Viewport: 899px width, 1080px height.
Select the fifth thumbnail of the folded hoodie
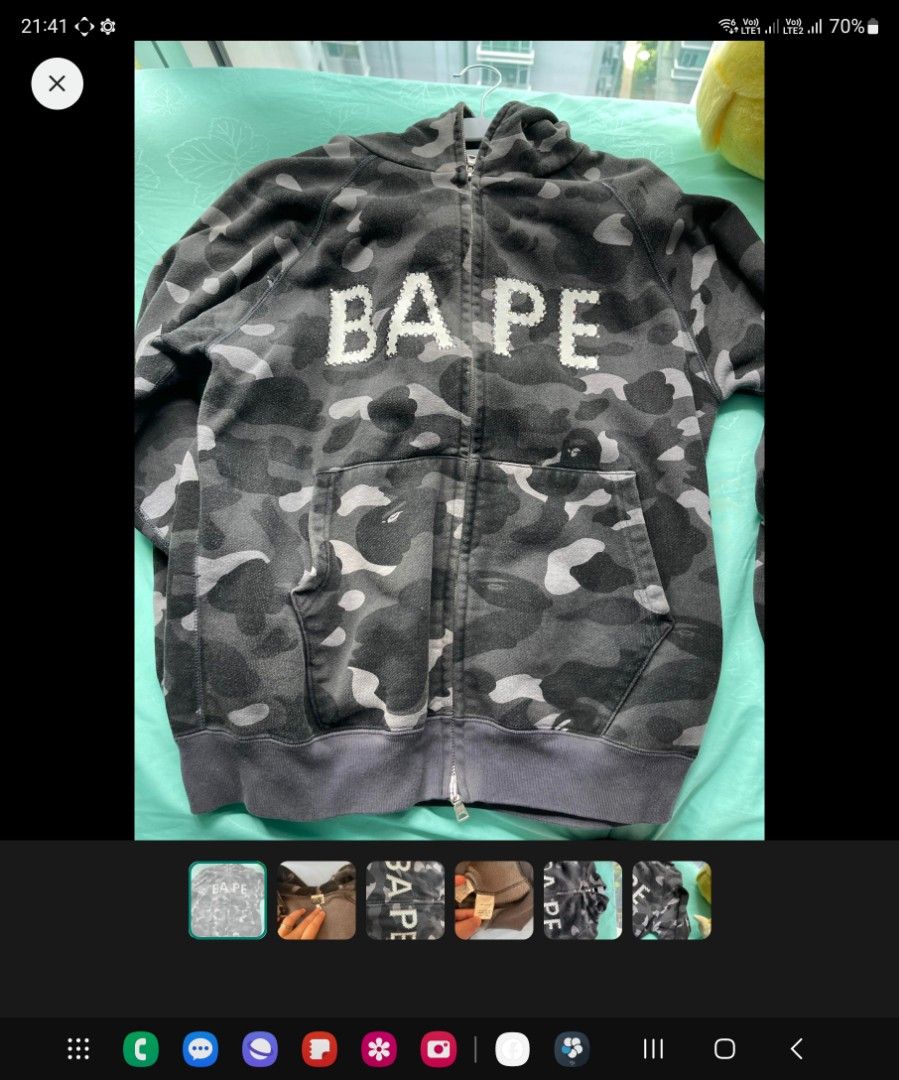click(582, 900)
